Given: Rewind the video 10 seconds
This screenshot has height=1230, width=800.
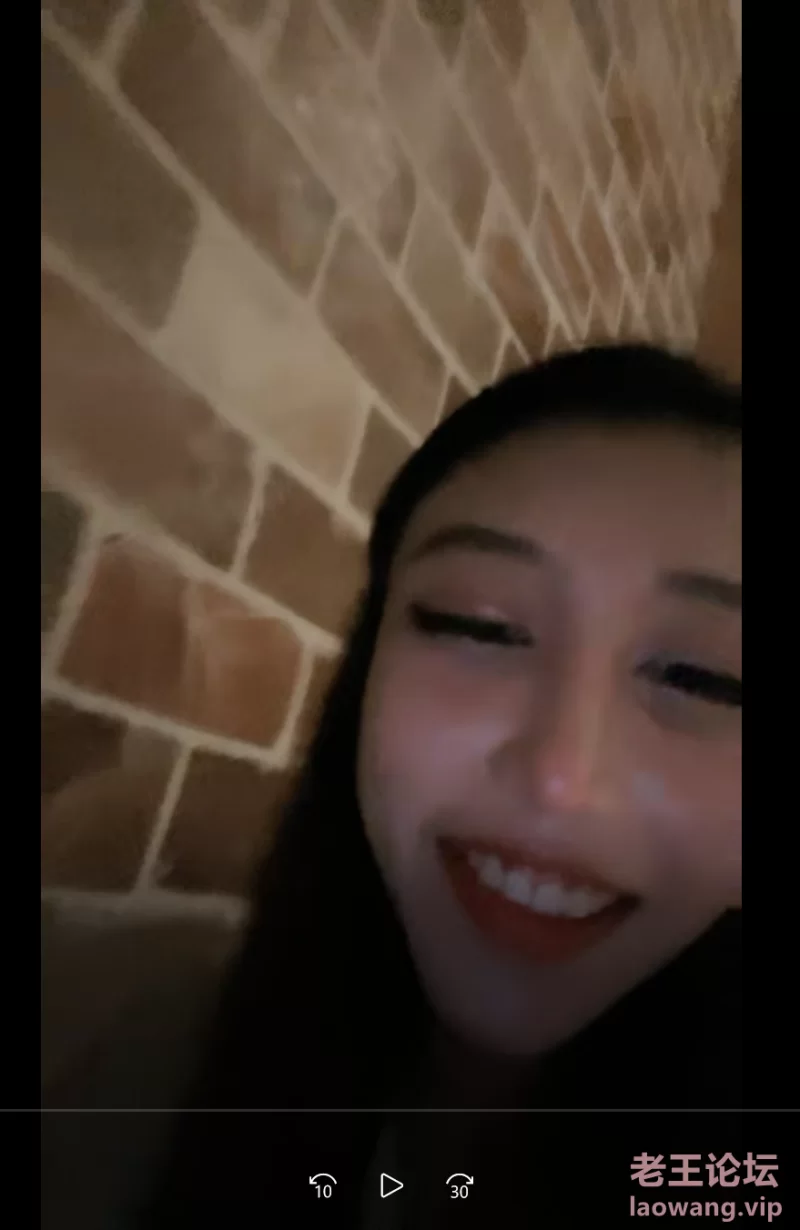Looking at the screenshot, I should (x=323, y=1186).
